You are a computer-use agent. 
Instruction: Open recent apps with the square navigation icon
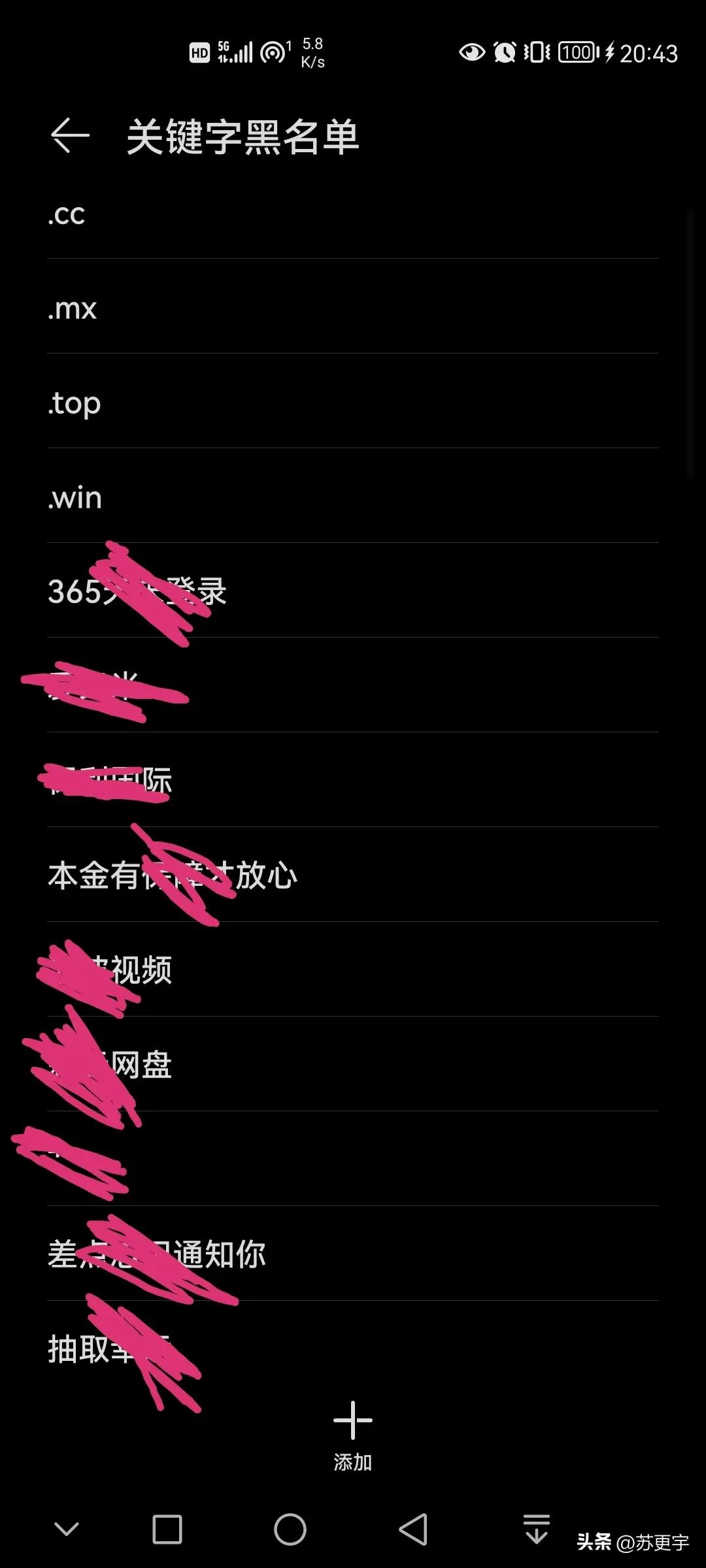coord(166,1529)
